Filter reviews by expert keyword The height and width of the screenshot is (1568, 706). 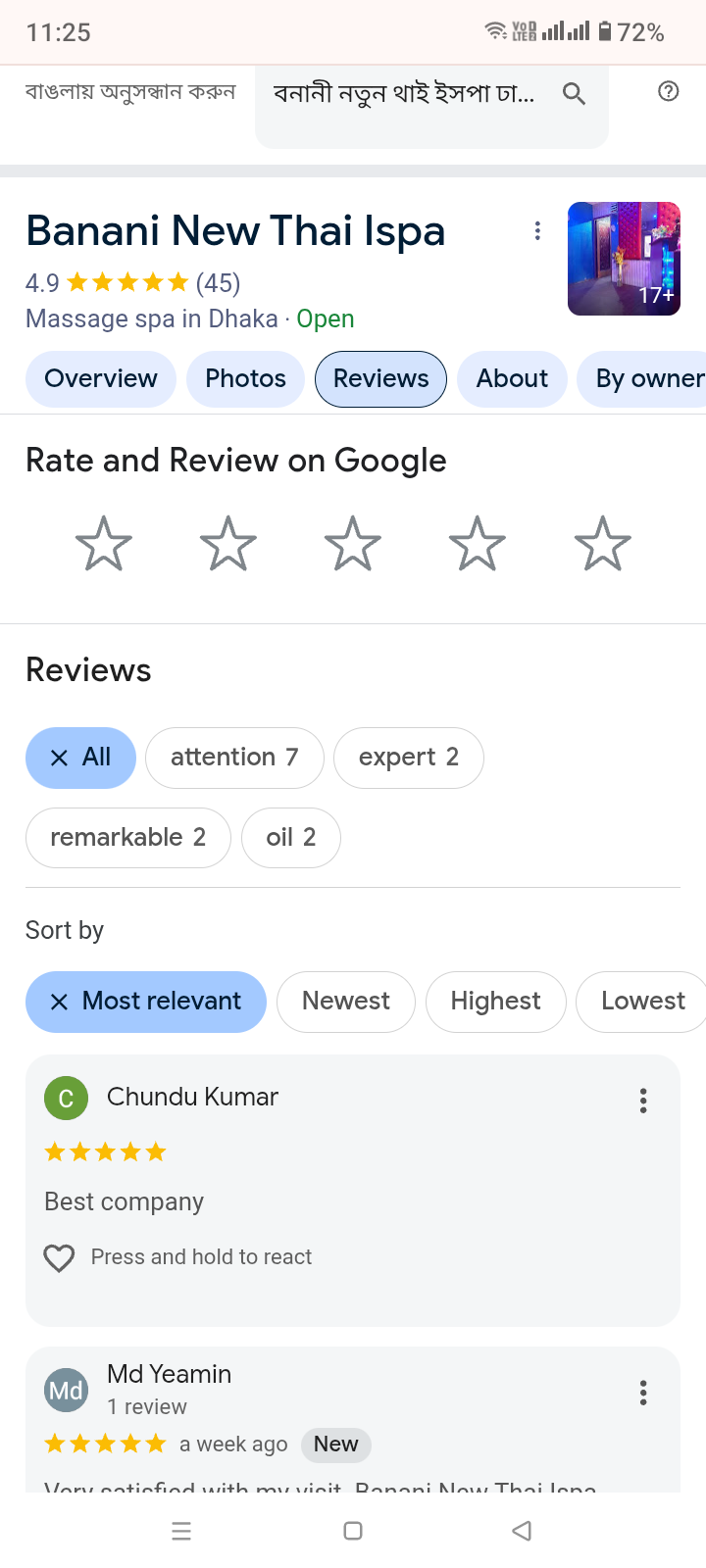pos(408,758)
